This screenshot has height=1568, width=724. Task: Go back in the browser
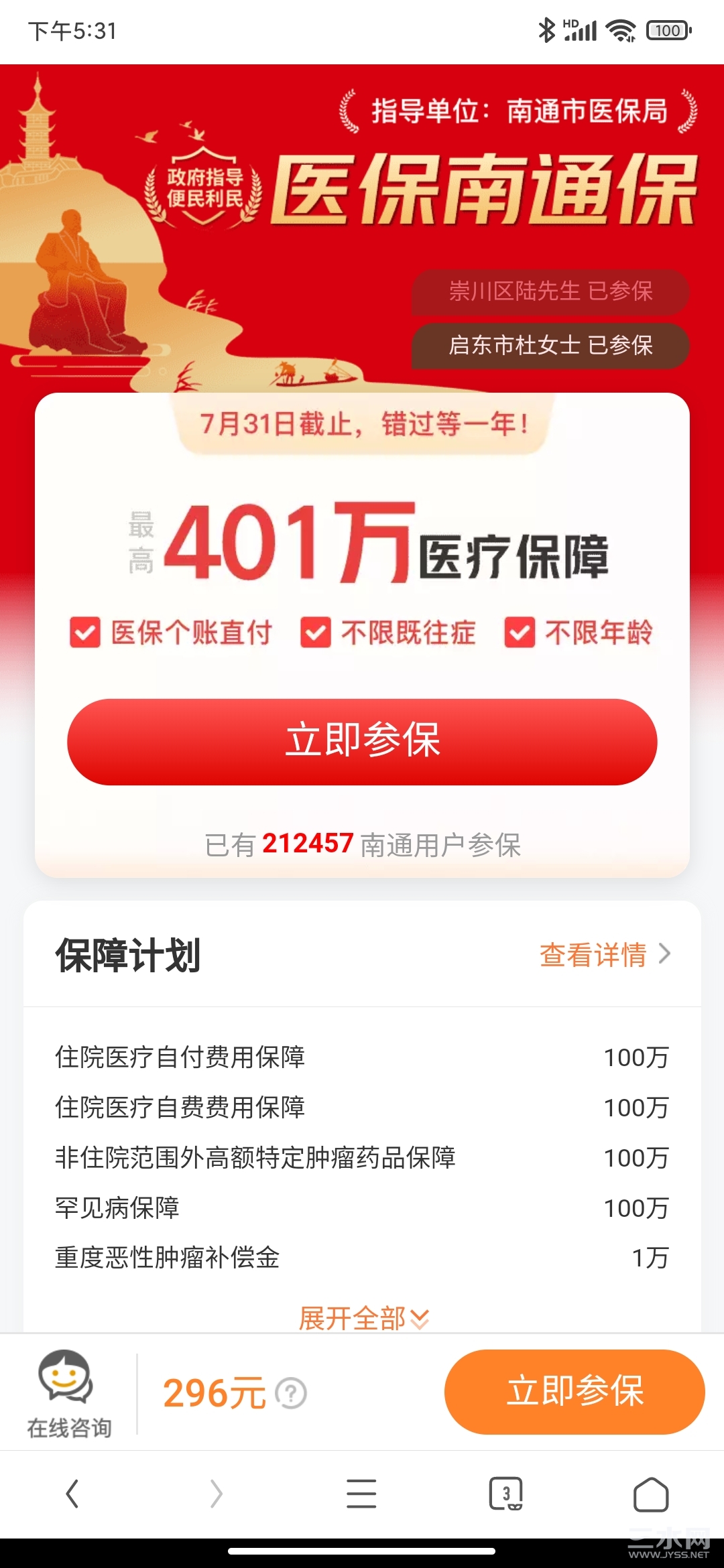[72, 1494]
